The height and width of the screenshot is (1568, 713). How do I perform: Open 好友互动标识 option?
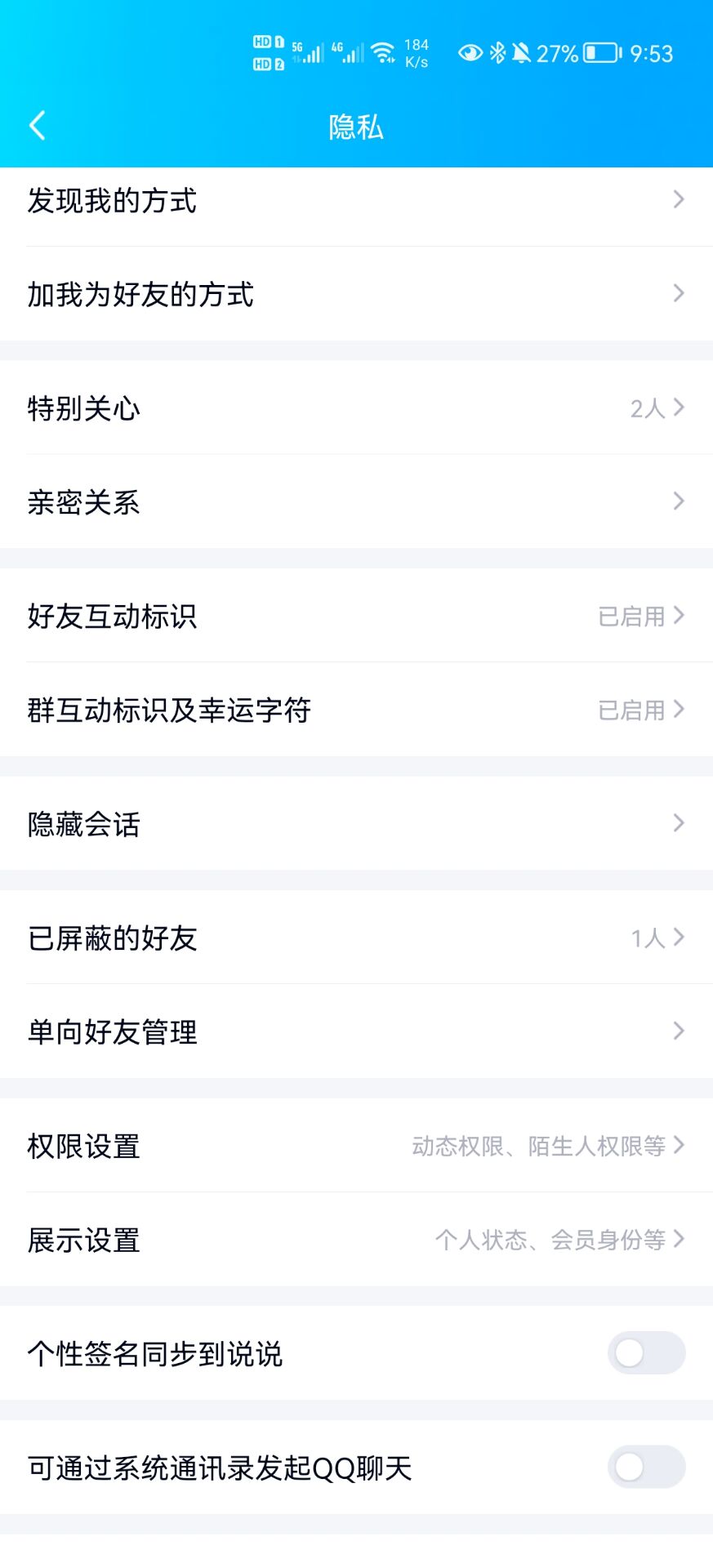click(356, 615)
